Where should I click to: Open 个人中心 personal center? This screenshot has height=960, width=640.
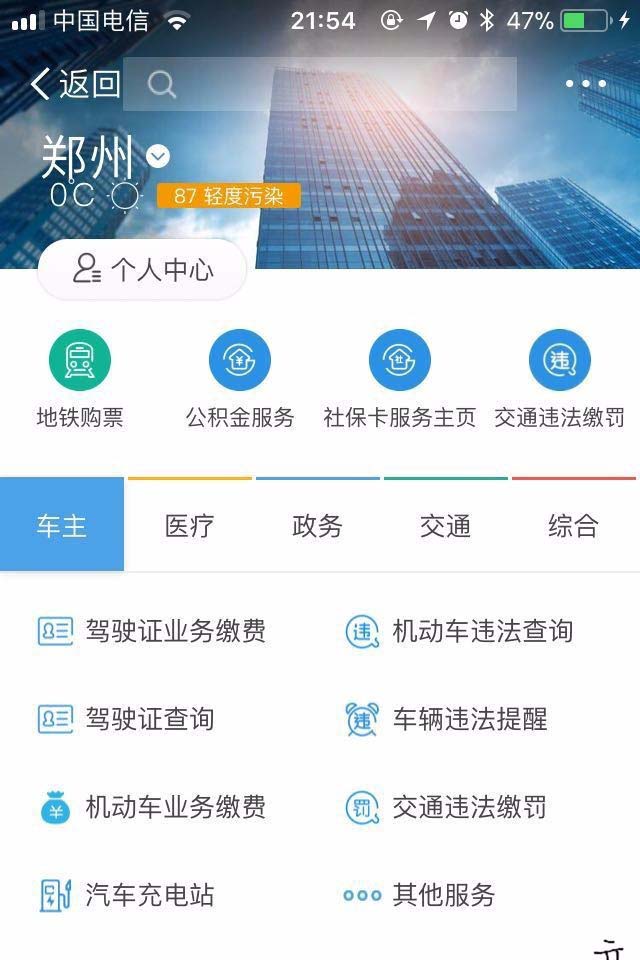[x=142, y=270]
